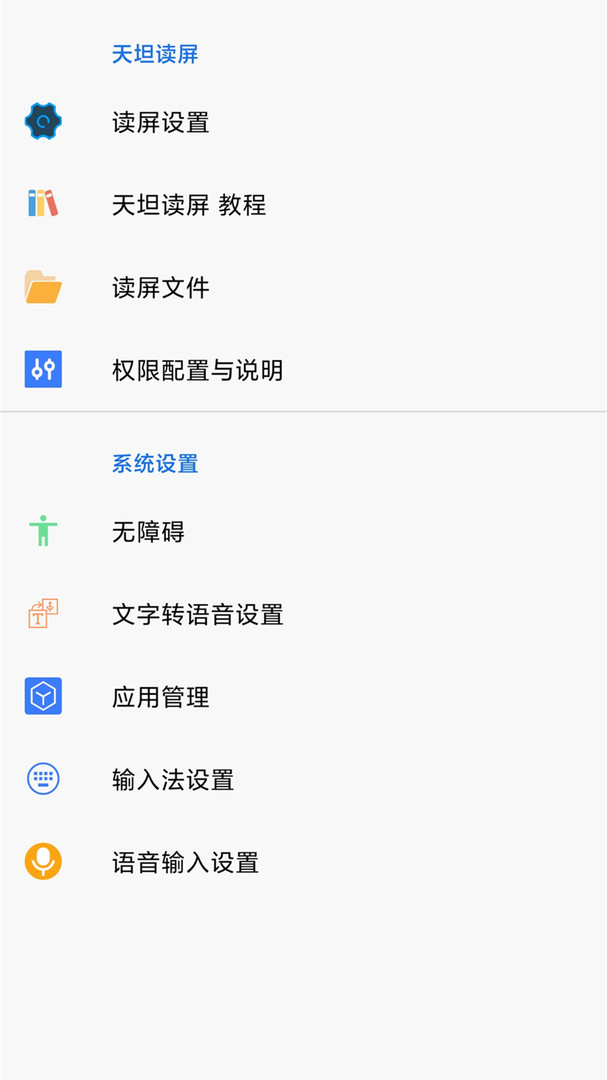Open 语音输入设置 voice input settings

click(185, 862)
